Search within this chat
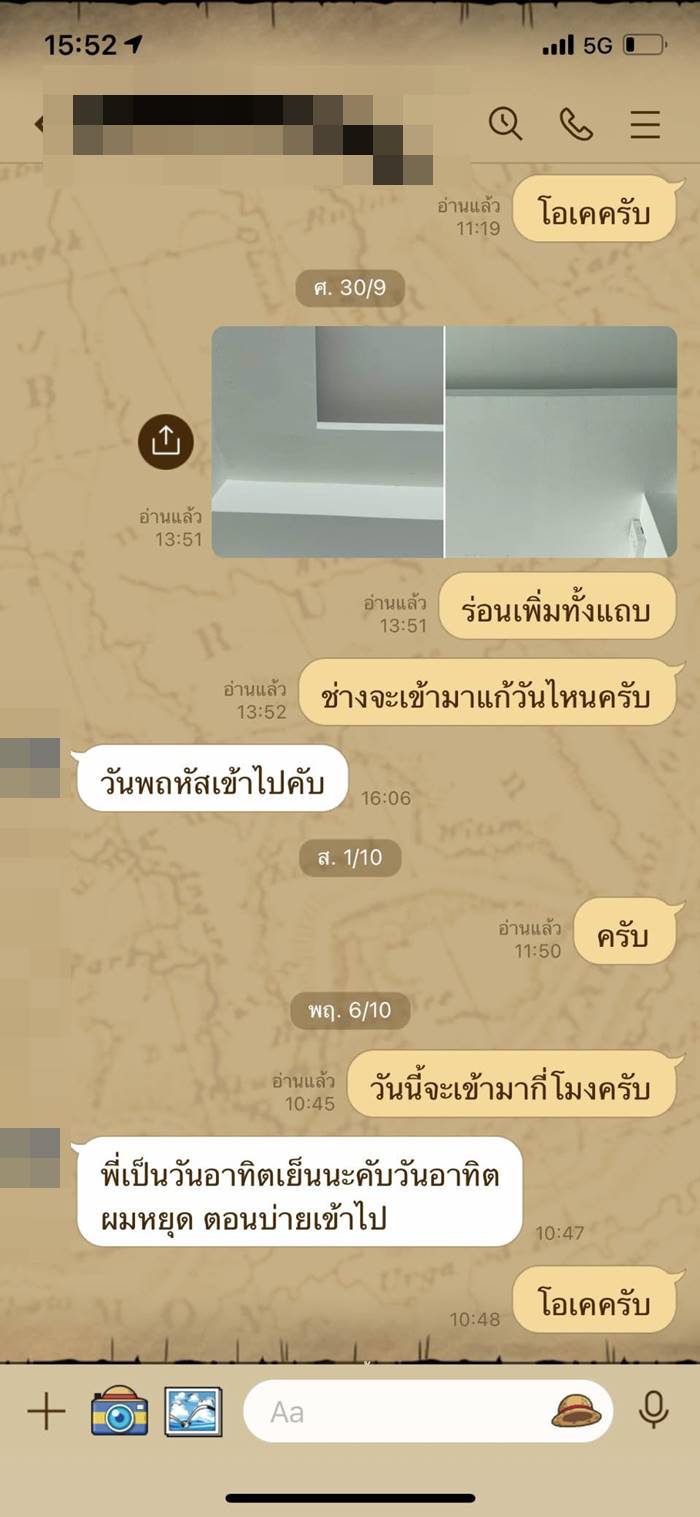The width and height of the screenshot is (700, 1517). pos(505,124)
